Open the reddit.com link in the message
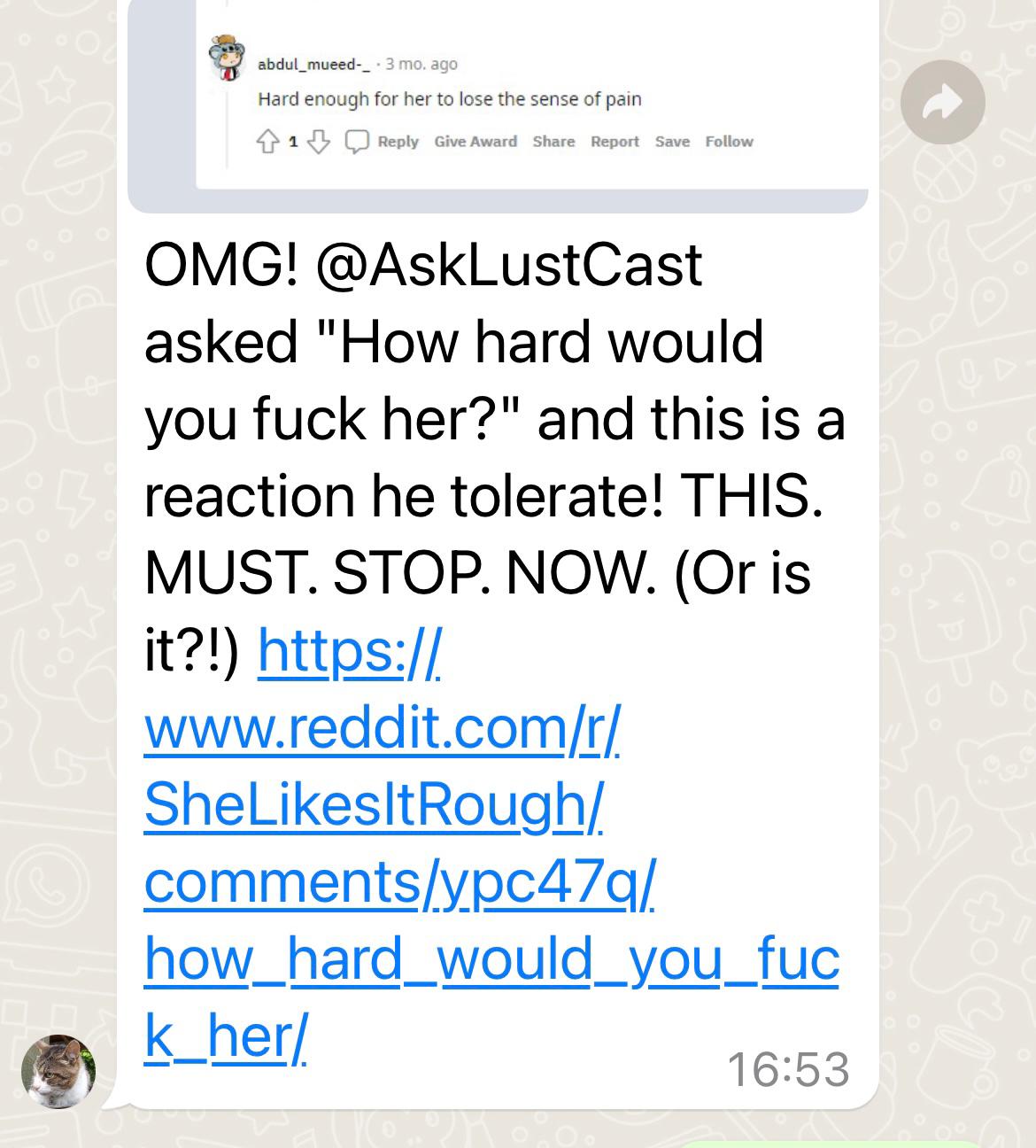This screenshot has width=1036, height=1148. click(381, 728)
